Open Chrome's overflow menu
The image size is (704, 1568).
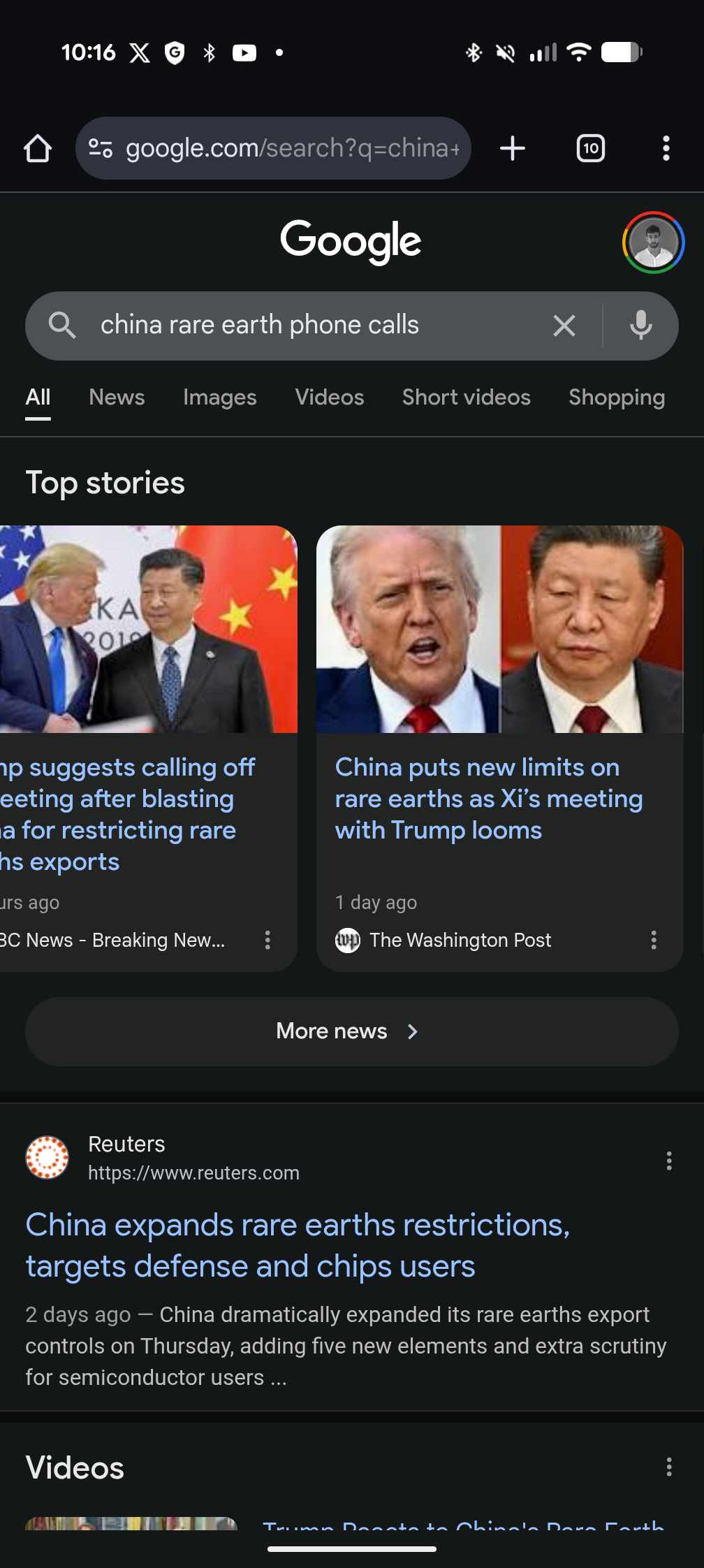[x=666, y=148]
